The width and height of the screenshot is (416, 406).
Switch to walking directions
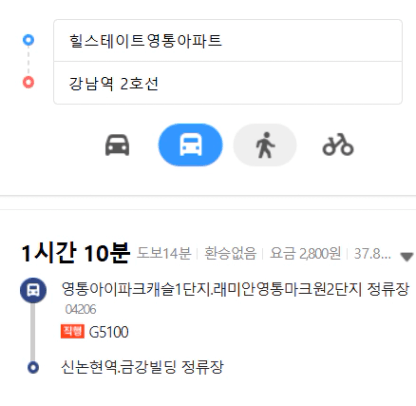pos(265,145)
